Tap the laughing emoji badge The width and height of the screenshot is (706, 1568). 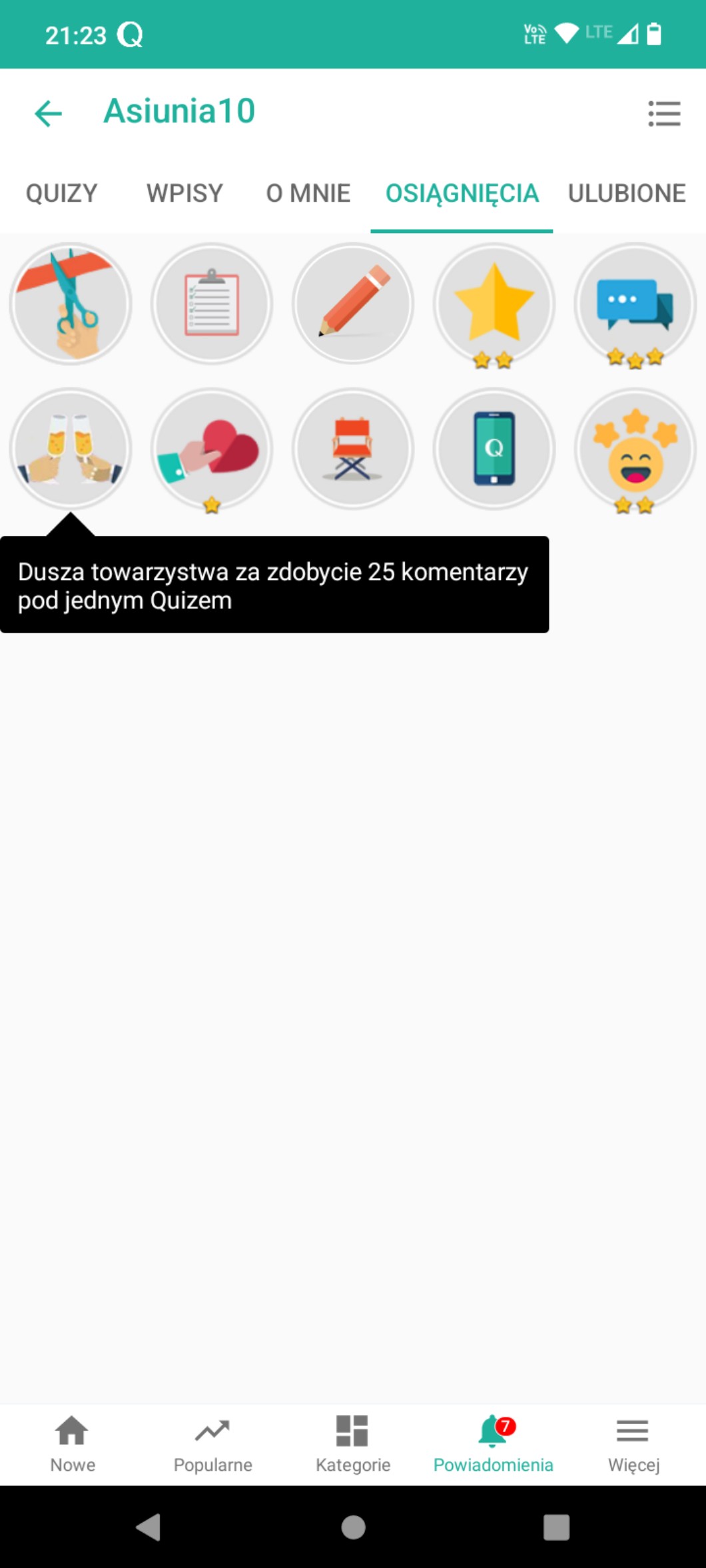click(635, 449)
